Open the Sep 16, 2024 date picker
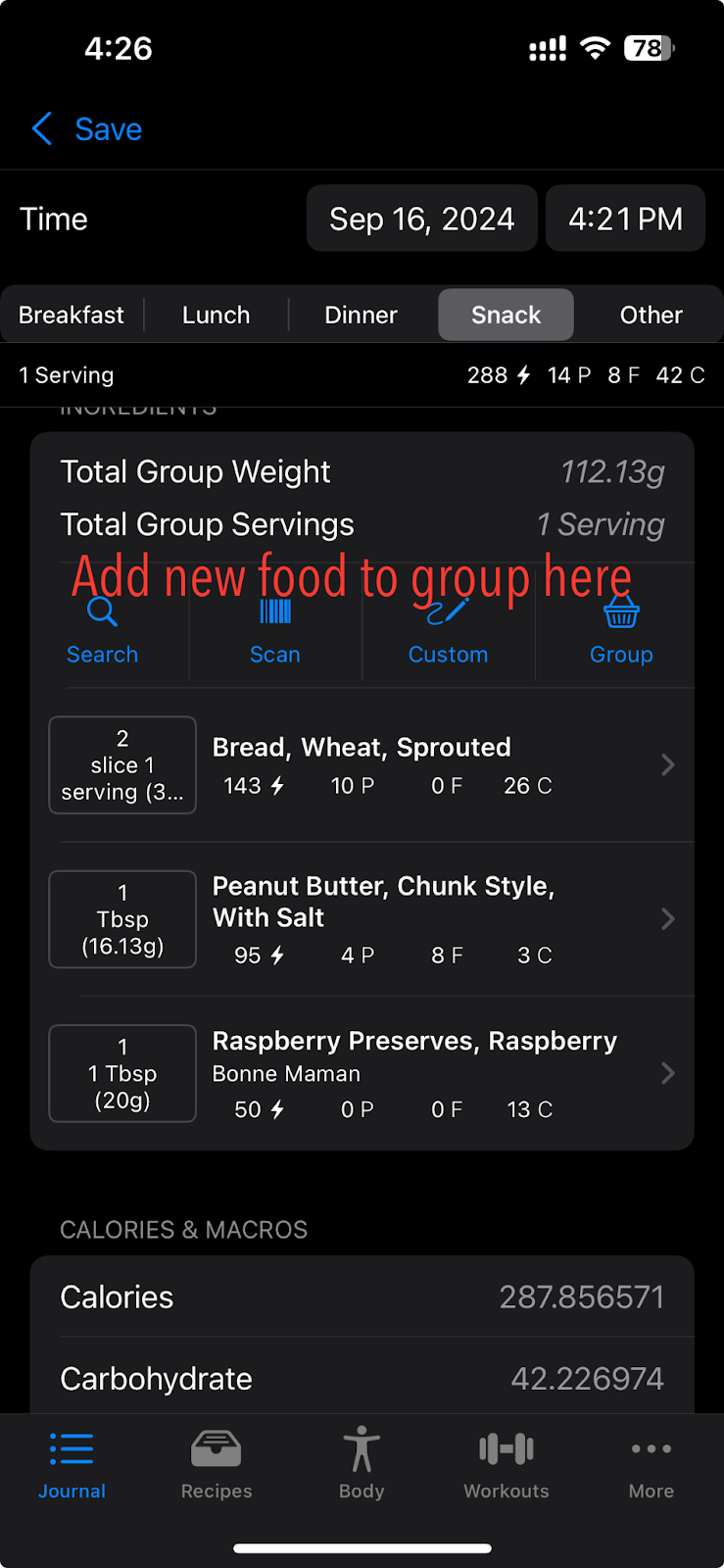 pyautogui.click(x=422, y=219)
